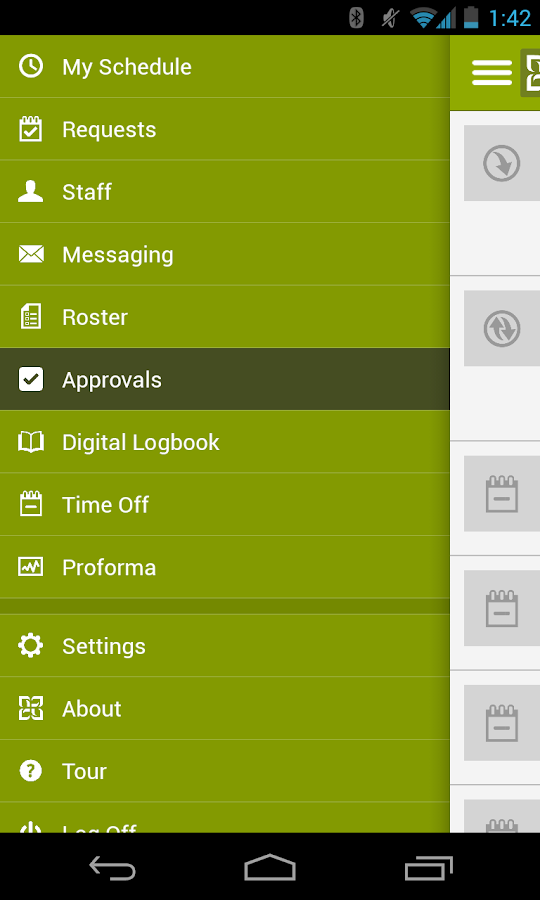540x900 pixels.
Task: Start the app Tour
Action: tap(224, 771)
